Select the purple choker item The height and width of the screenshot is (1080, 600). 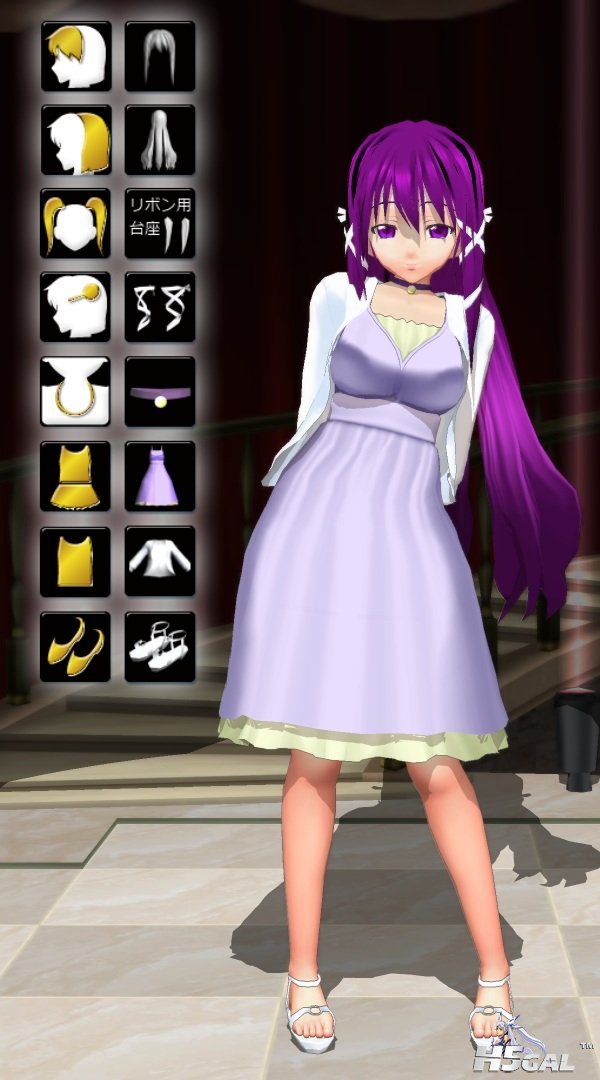pos(160,392)
